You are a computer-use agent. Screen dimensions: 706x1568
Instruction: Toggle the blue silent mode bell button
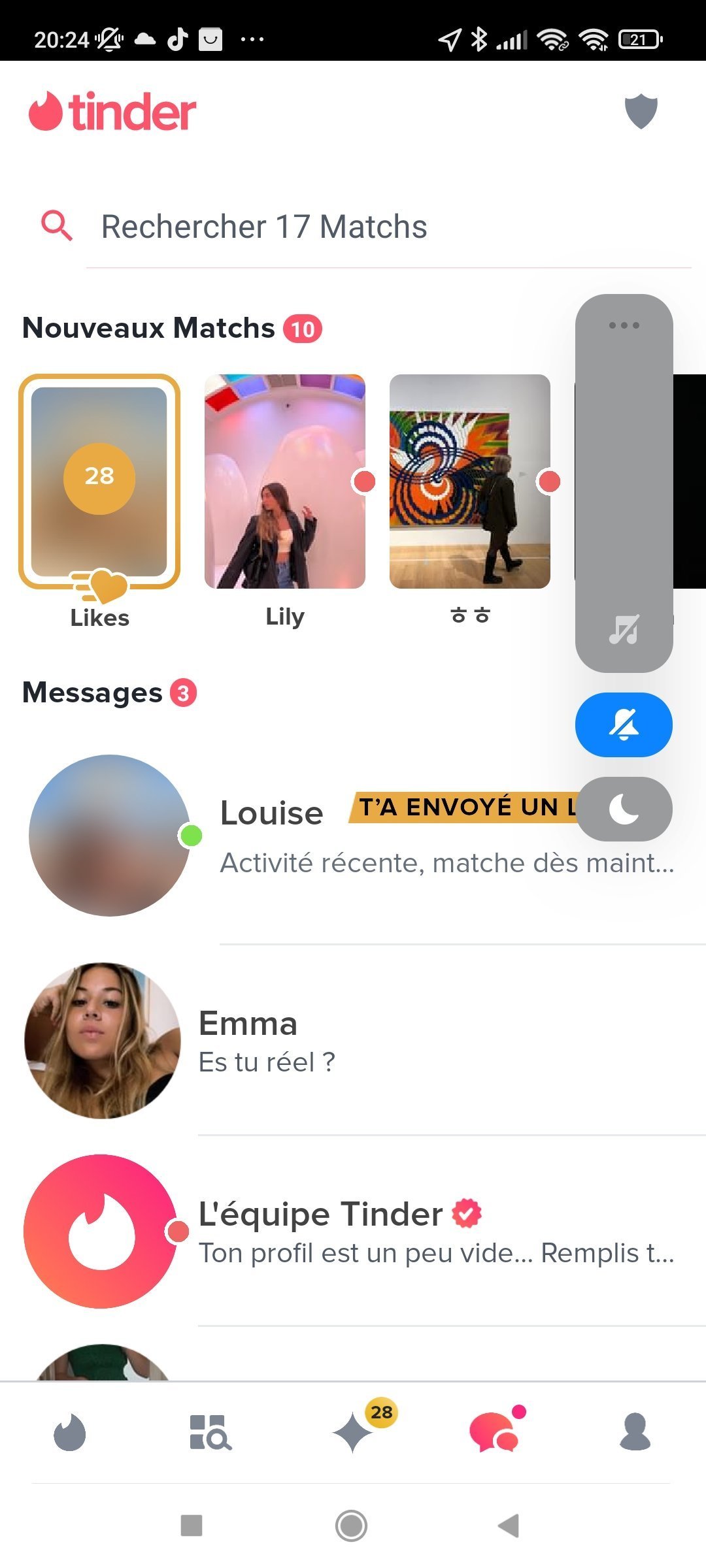point(624,725)
